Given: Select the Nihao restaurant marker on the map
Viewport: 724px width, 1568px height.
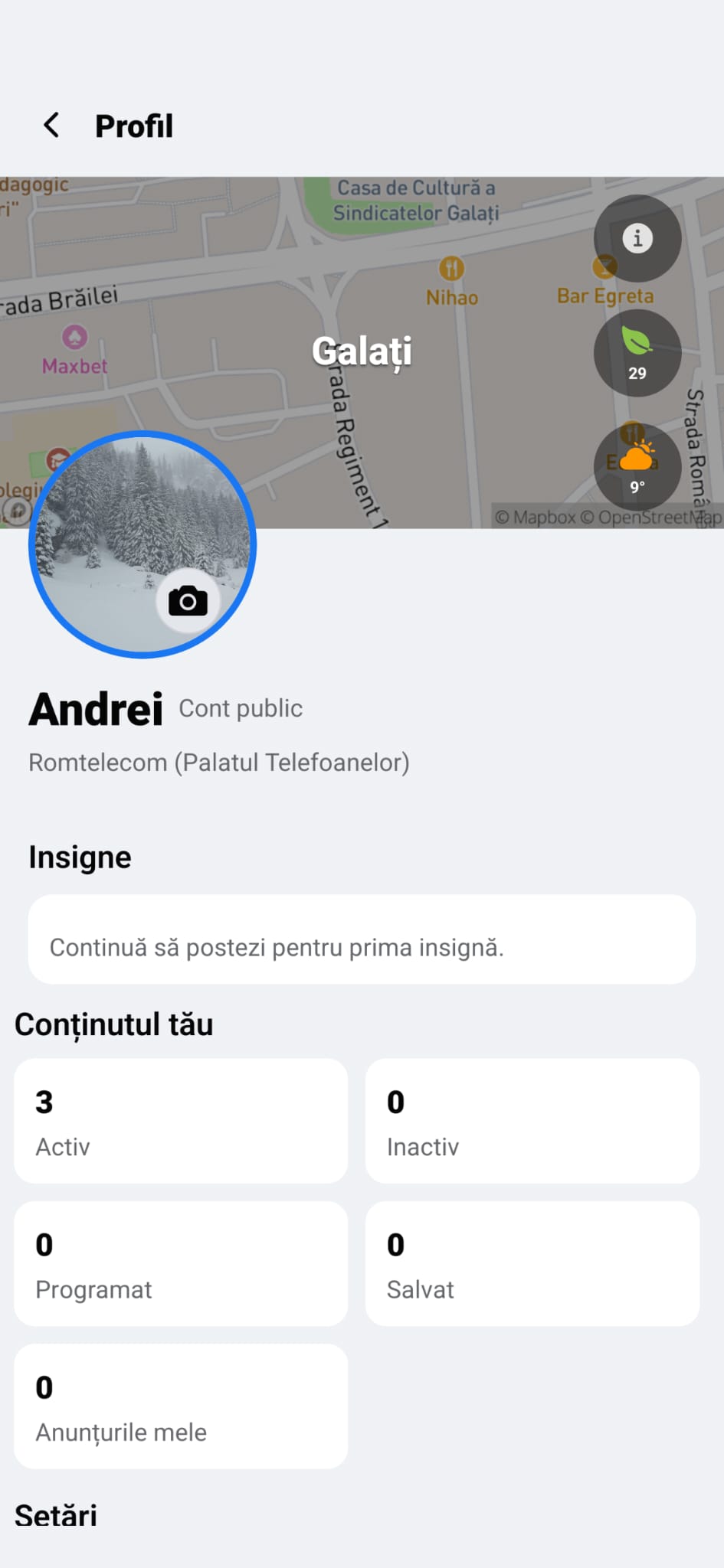Looking at the screenshot, I should (452, 268).
